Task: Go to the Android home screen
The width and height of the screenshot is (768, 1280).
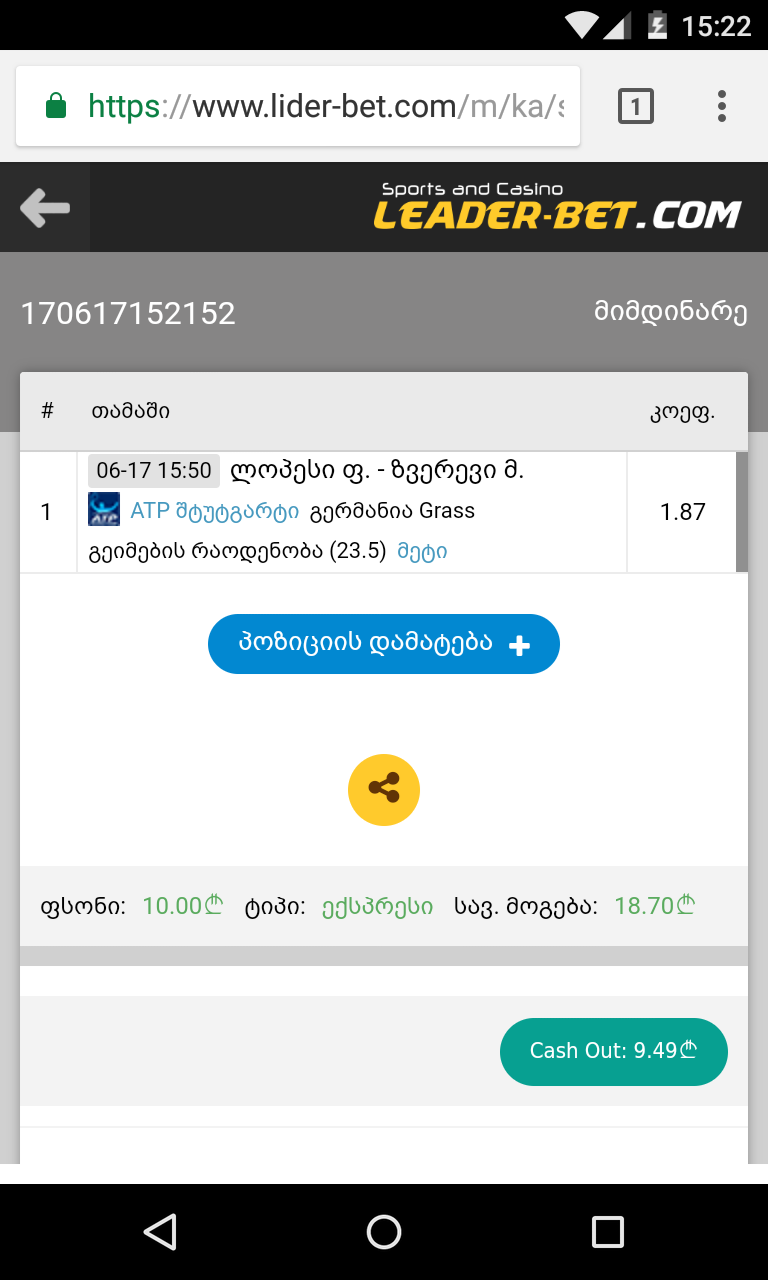Action: click(384, 1232)
